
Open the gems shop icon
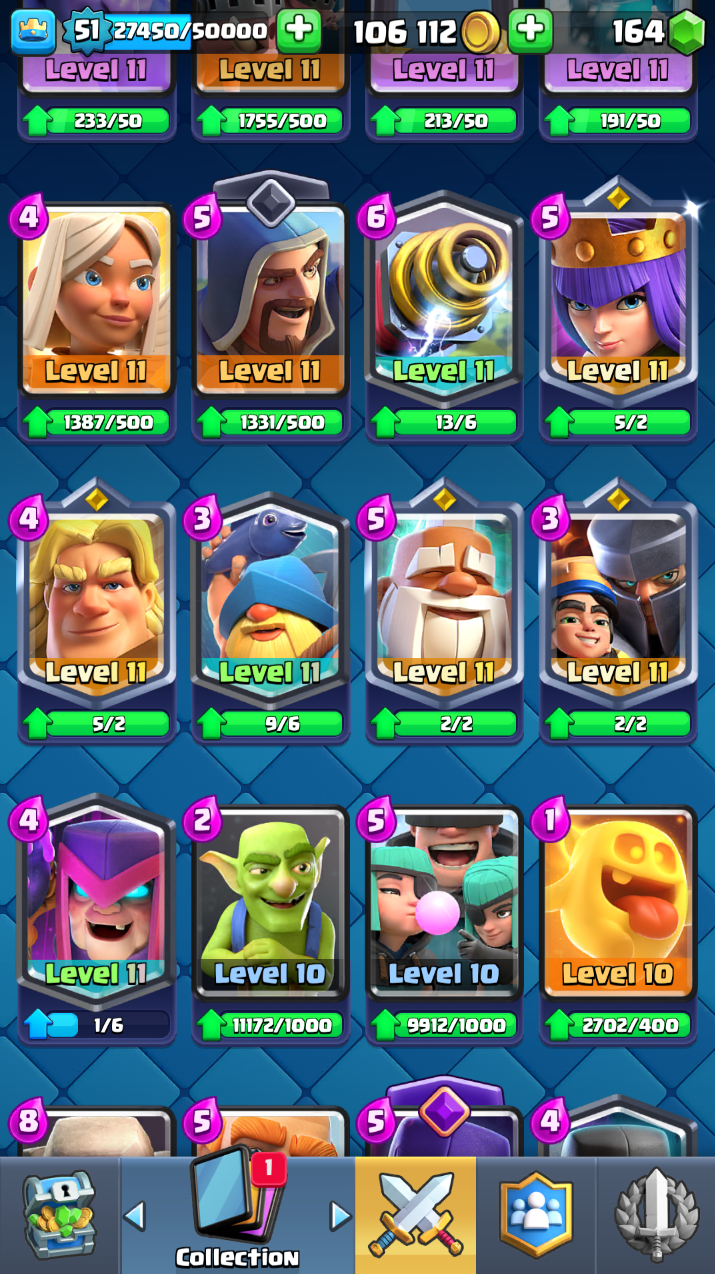point(686,32)
